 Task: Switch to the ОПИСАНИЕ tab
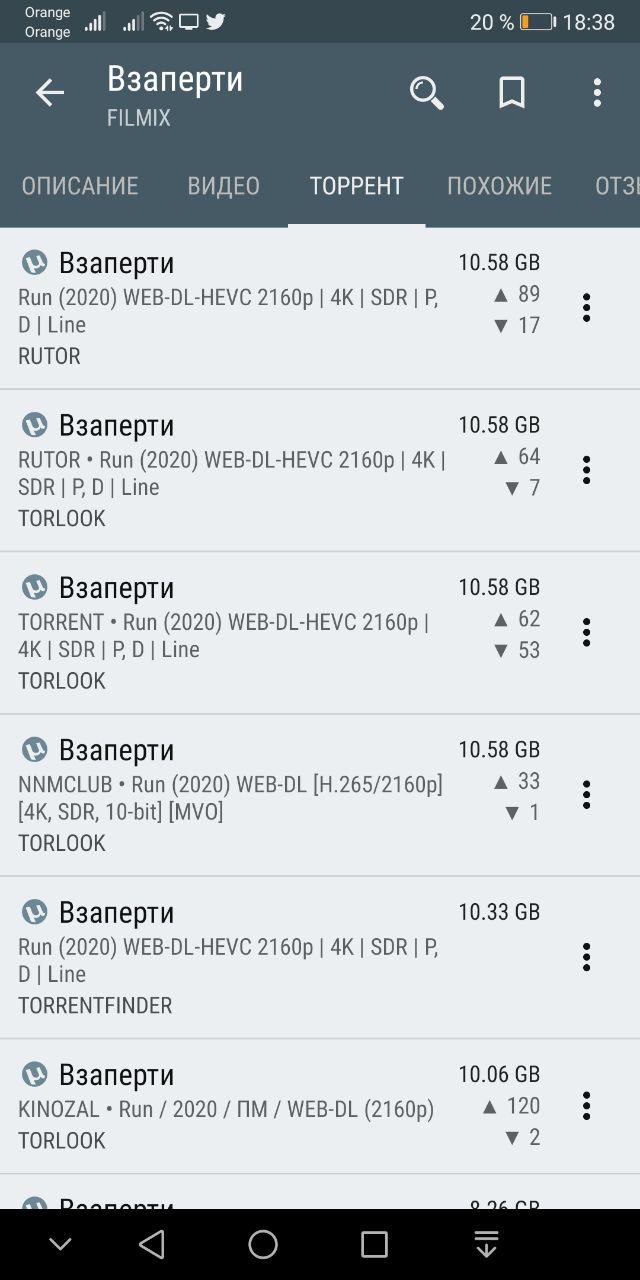click(x=80, y=186)
